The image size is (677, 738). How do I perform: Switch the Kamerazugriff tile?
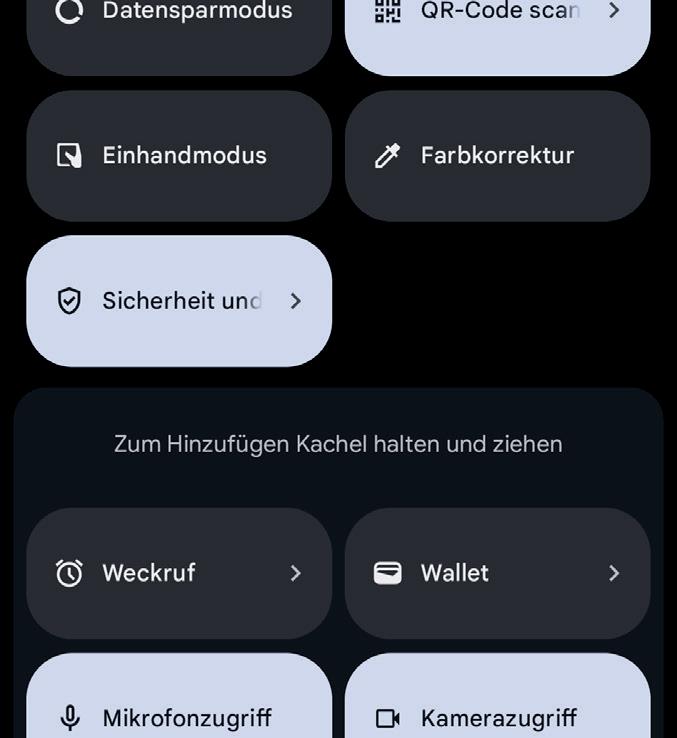[497, 705]
